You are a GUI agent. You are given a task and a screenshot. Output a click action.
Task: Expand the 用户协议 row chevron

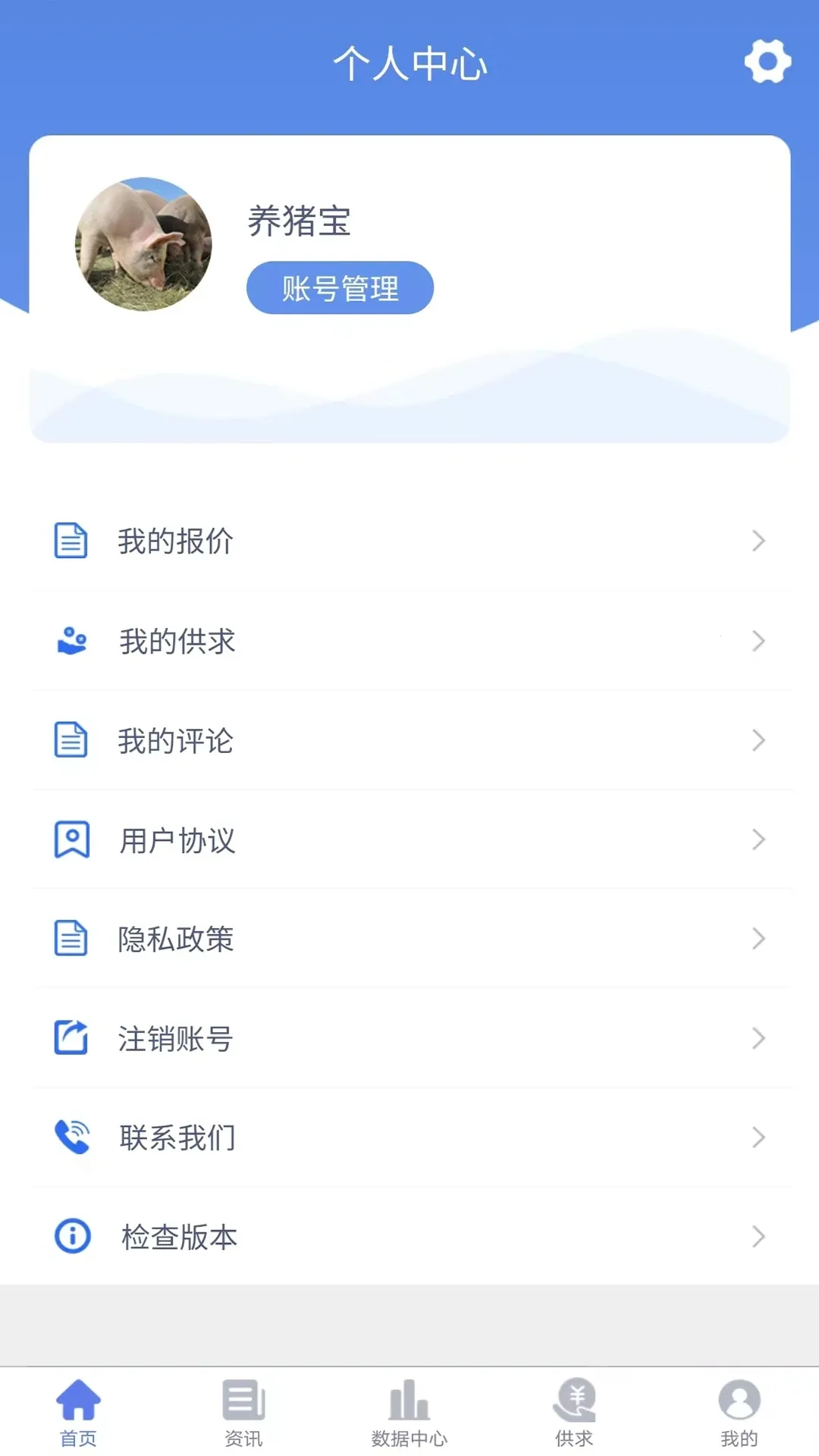click(759, 839)
